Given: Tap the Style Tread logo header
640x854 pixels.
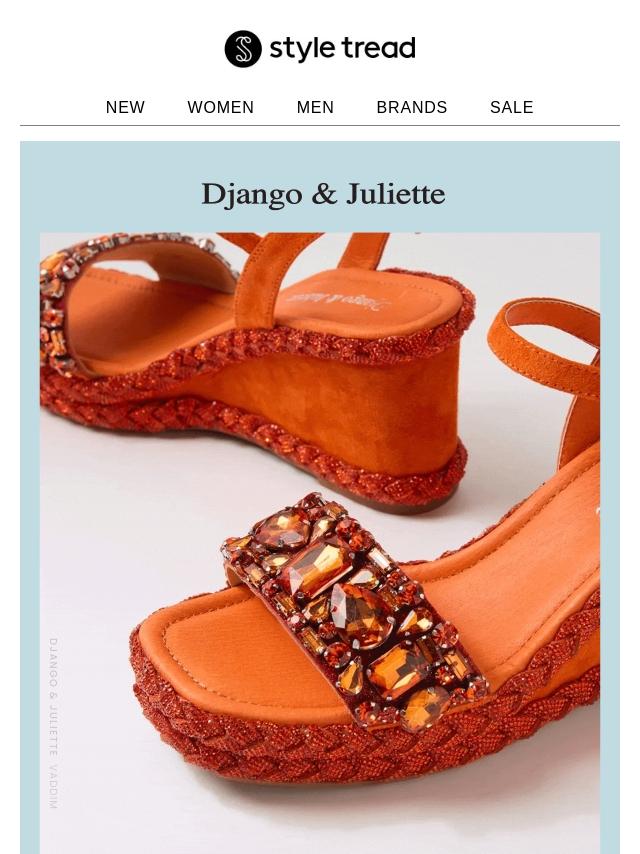Looking at the screenshot, I should [x=320, y=49].
